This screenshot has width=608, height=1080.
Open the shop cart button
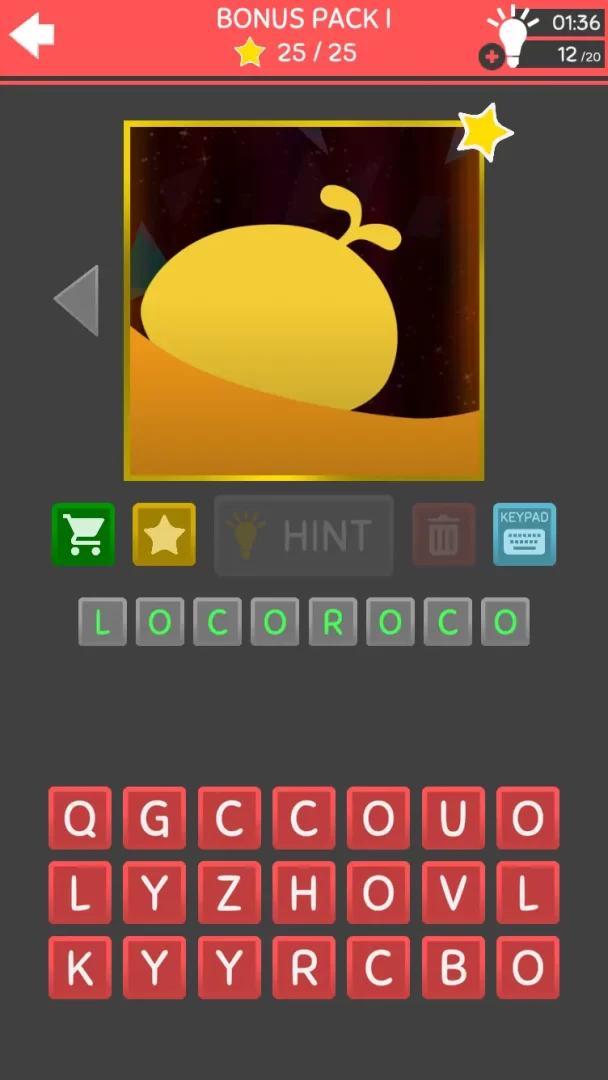coord(84,535)
